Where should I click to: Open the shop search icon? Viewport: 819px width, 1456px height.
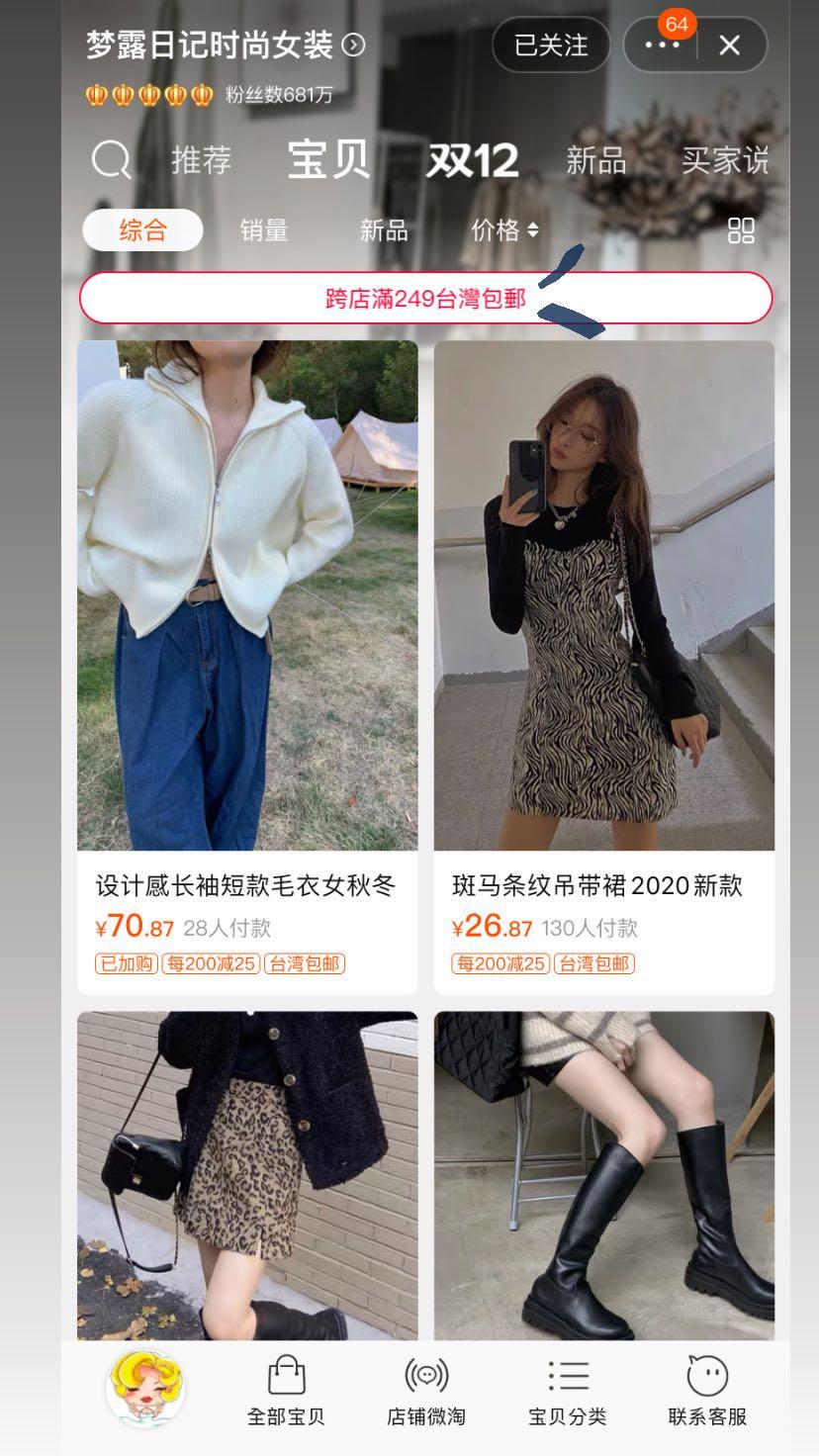pyautogui.click(x=111, y=159)
